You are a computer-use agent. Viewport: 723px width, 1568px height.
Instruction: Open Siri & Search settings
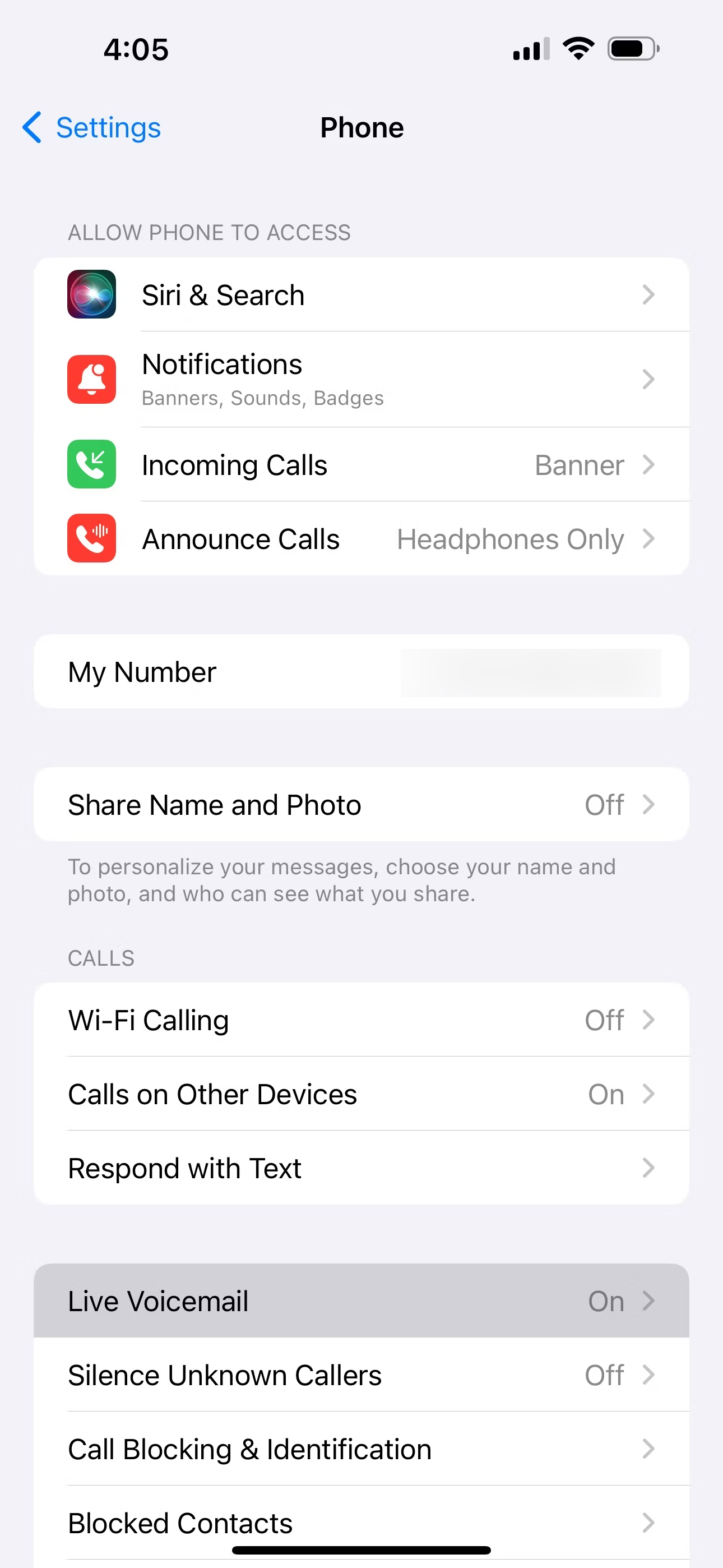361,295
